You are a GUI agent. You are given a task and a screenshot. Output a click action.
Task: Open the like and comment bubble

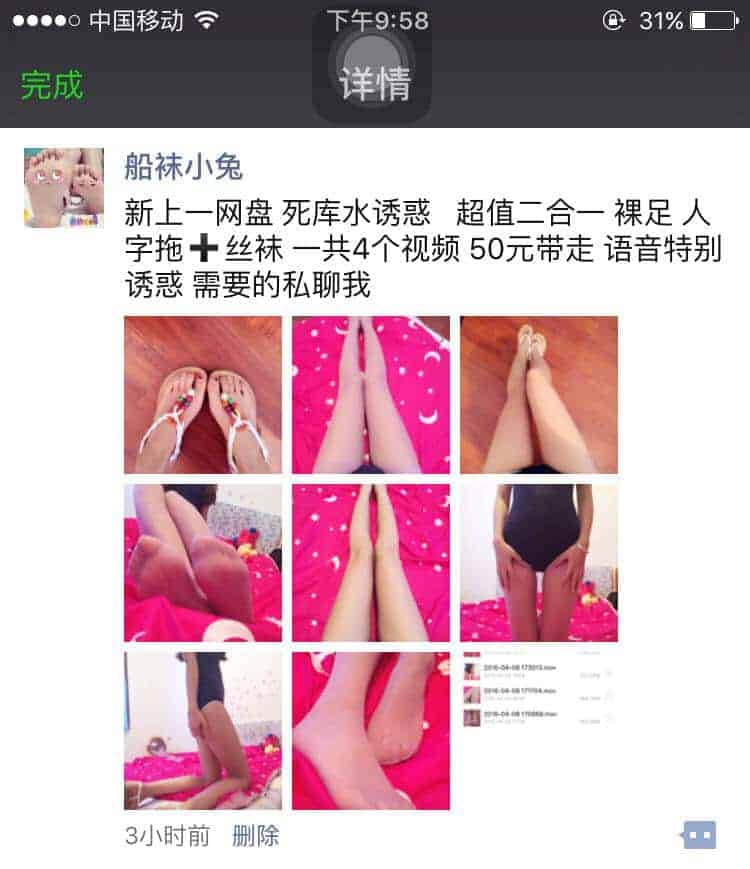coord(698,835)
